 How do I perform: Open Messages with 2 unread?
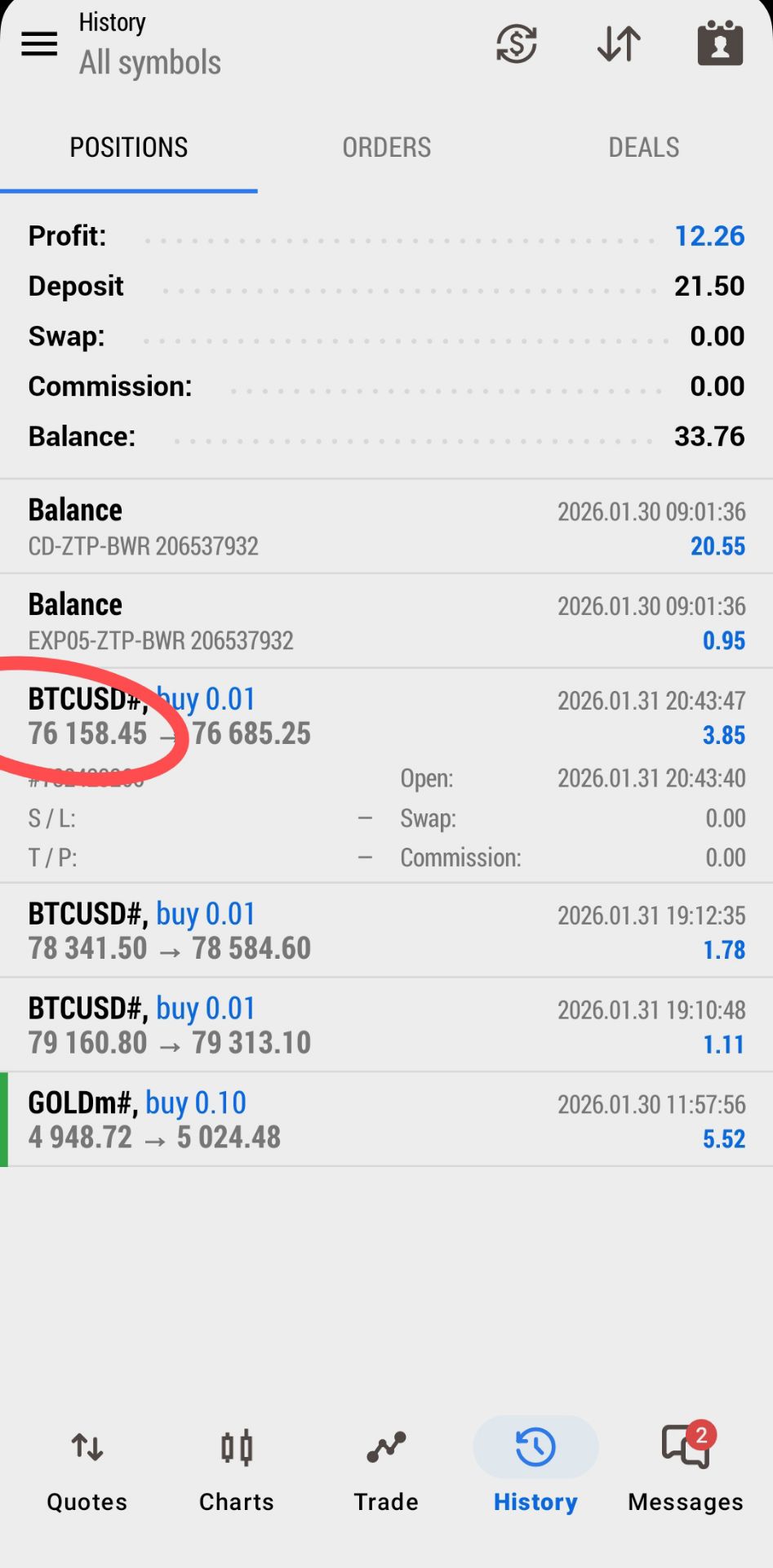coord(686,1469)
